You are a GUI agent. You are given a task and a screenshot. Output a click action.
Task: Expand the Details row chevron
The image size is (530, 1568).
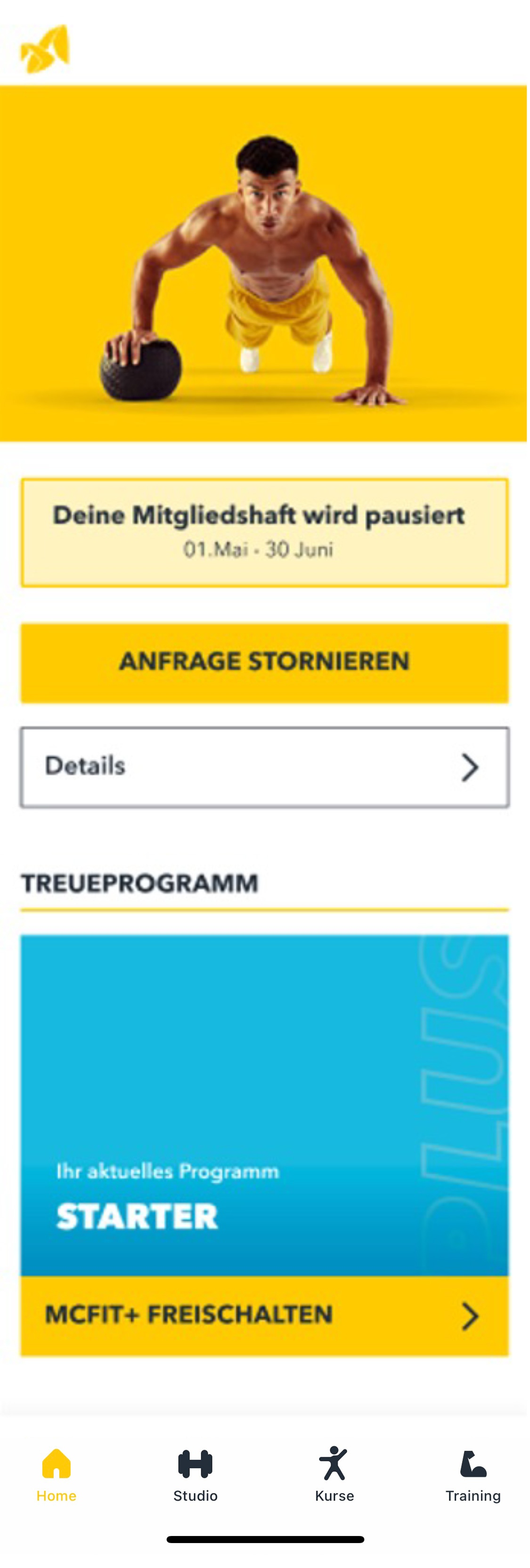pyautogui.click(x=469, y=767)
